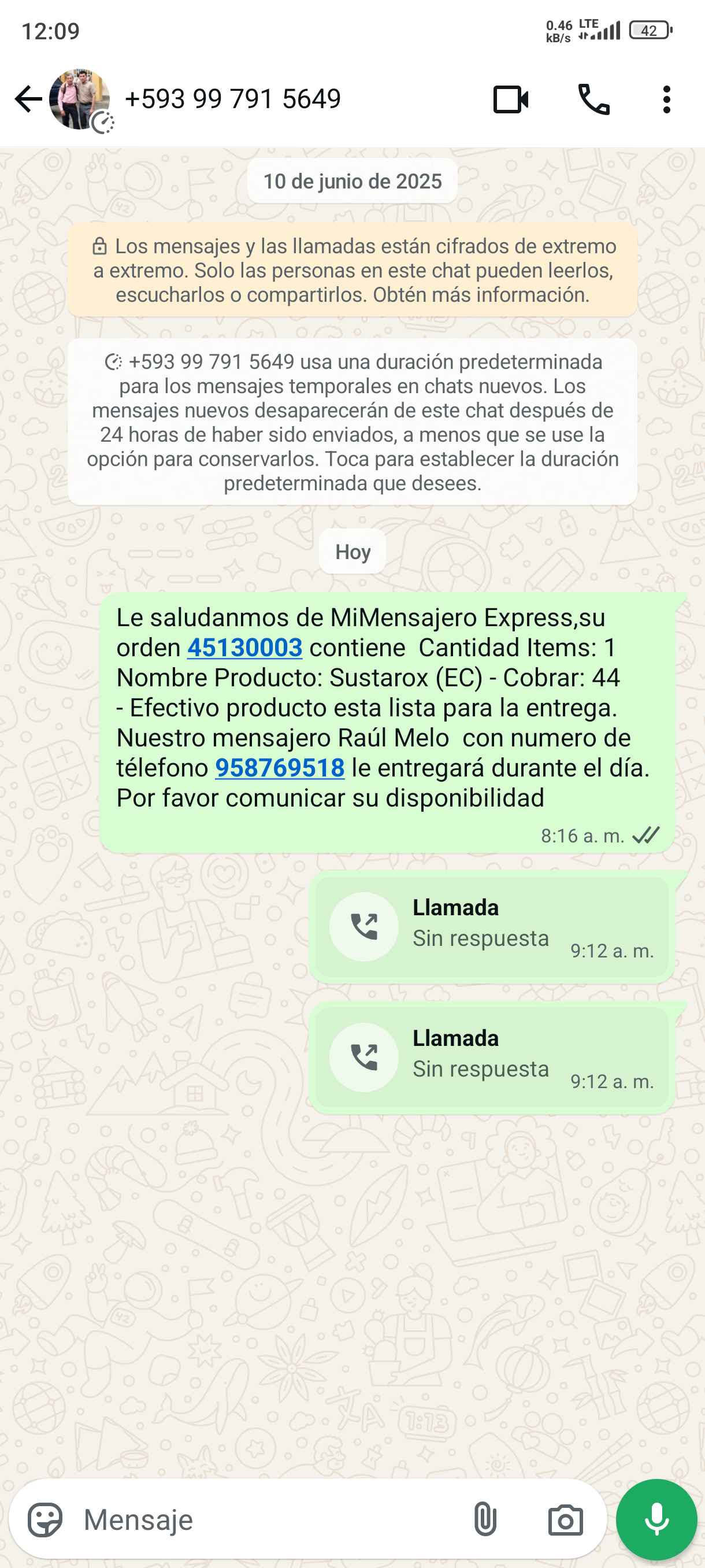Open the overflow menu
The width and height of the screenshot is (705, 1568).
pos(666,99)
